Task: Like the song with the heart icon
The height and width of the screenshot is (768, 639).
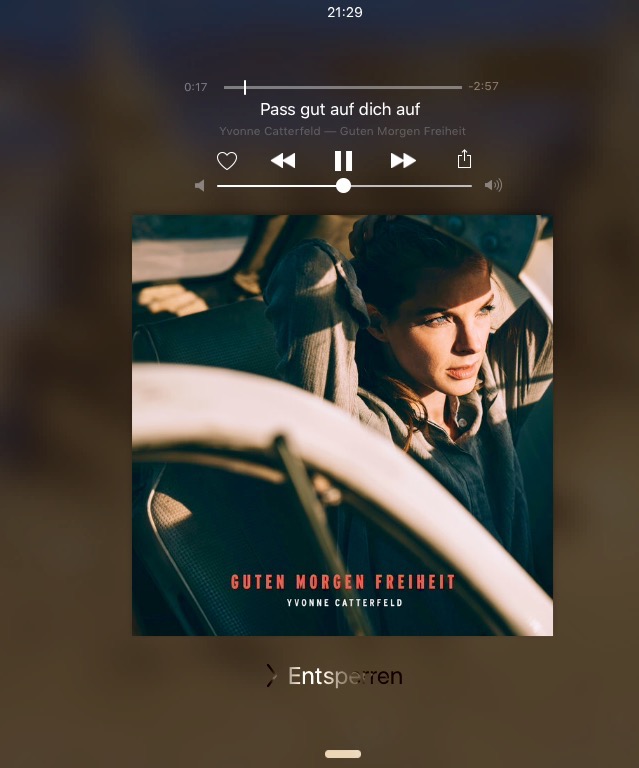Action: click(x=227, y=161)
